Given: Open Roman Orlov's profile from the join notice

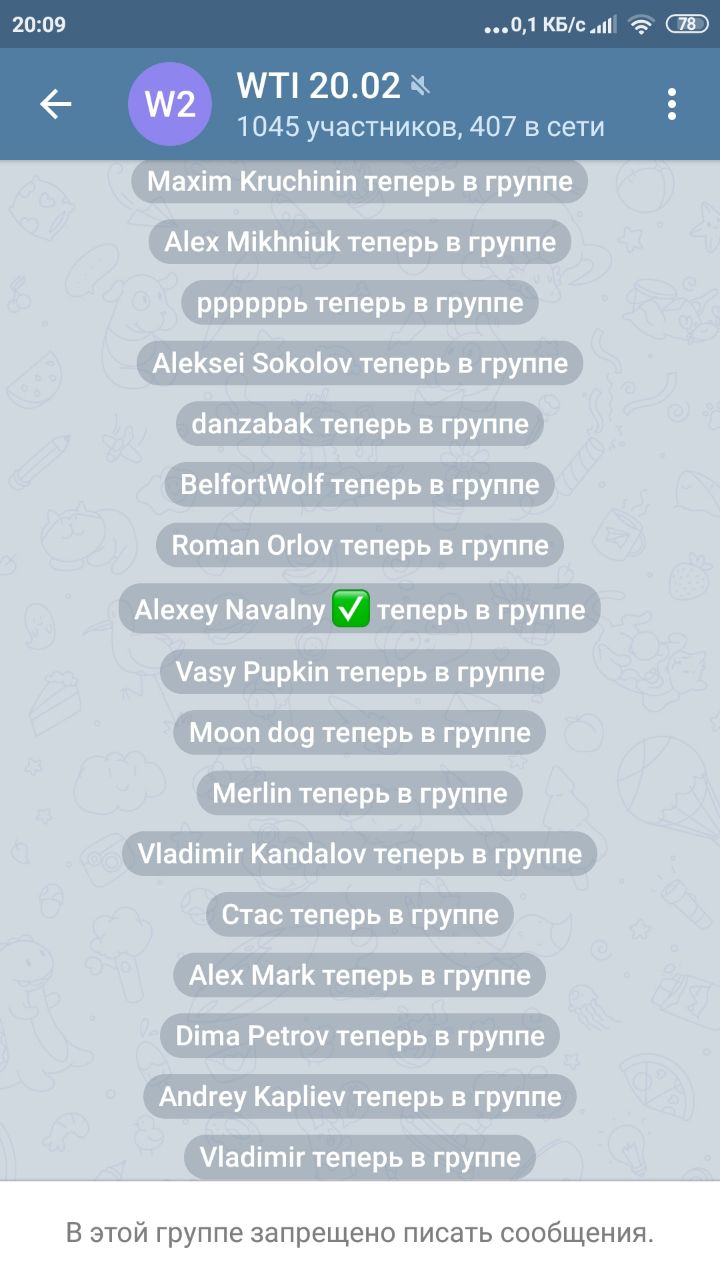Looking at the screenshot, I should [x=252, y=545].
